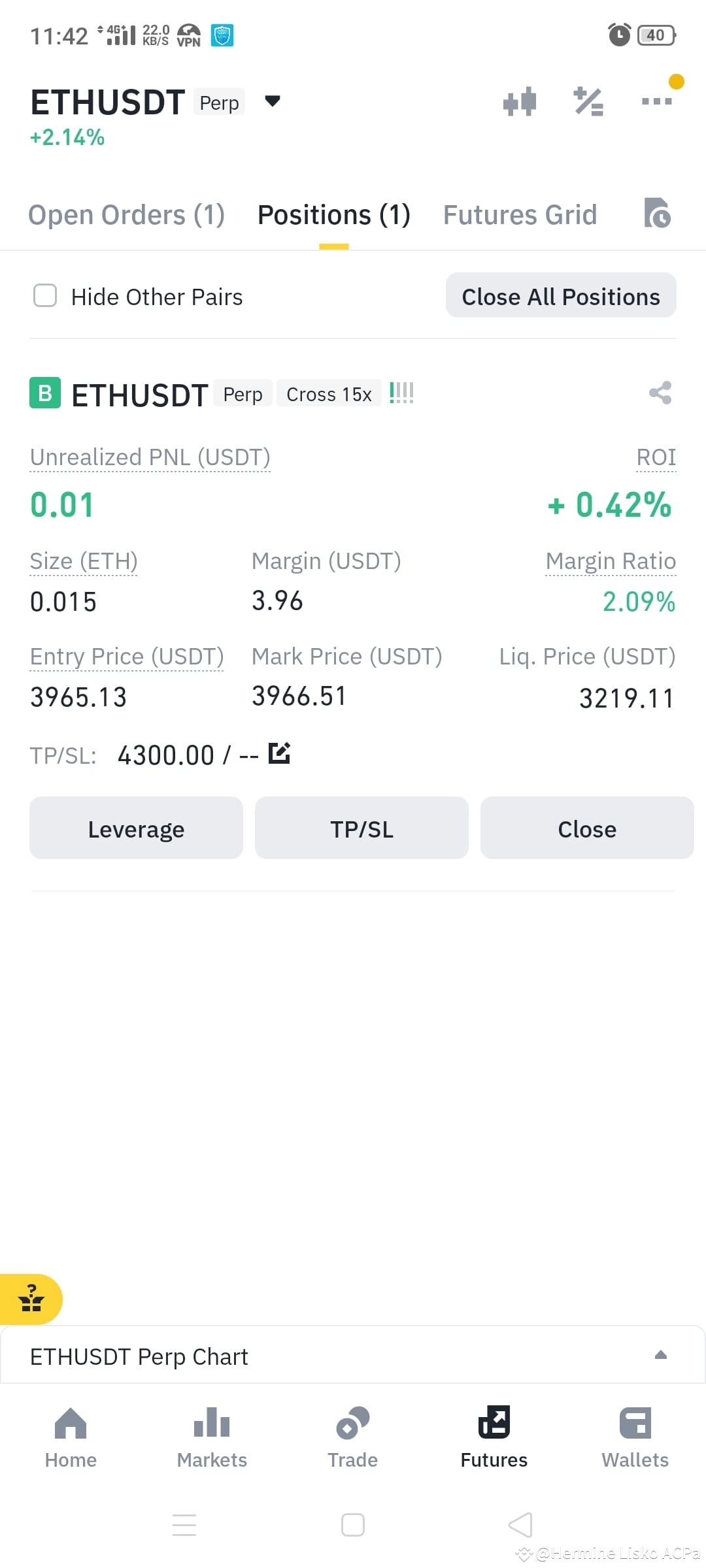Open the futures calculator icon

tap(588, 101)
